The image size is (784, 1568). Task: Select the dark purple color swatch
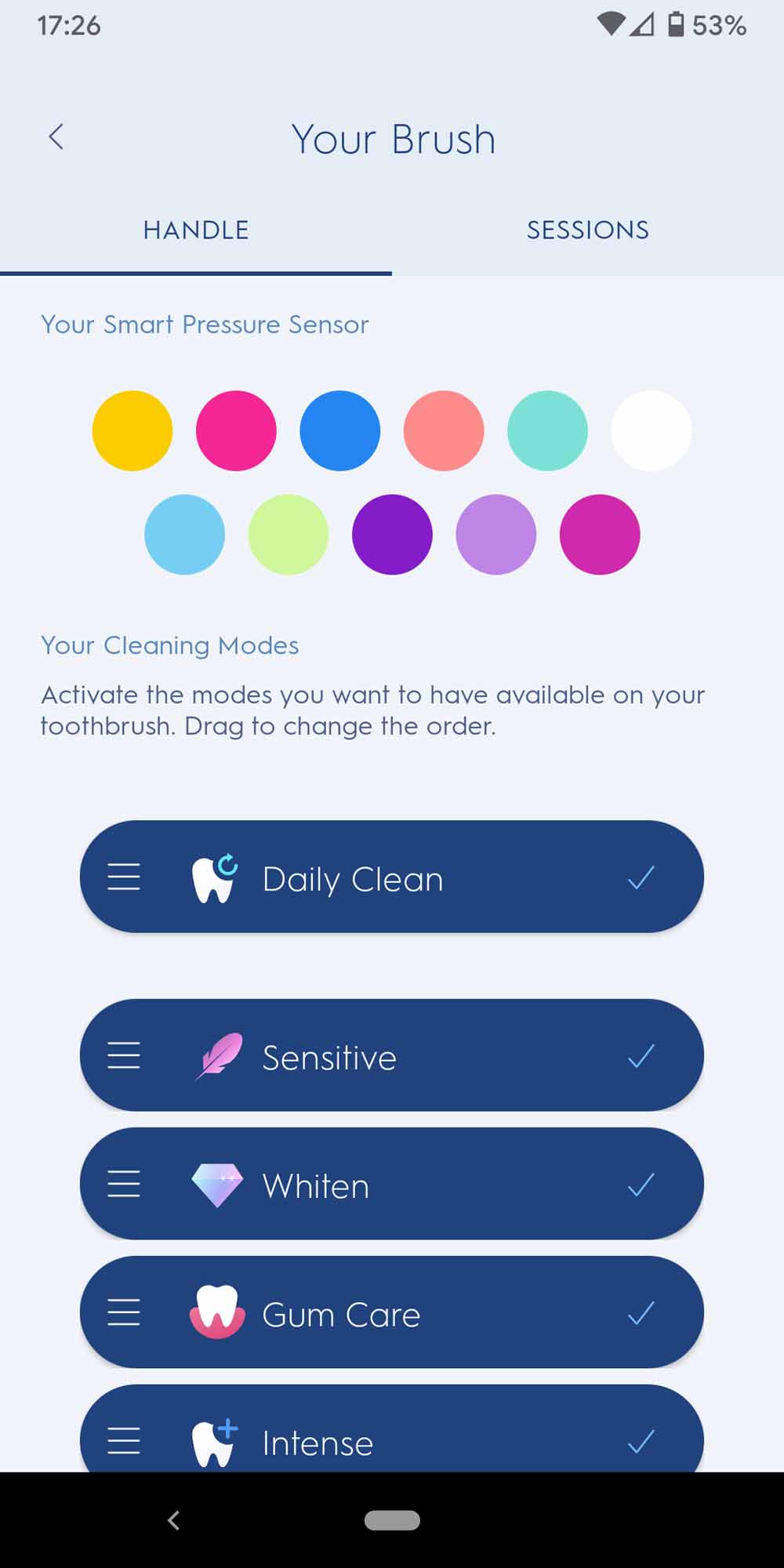coord(392,535)
